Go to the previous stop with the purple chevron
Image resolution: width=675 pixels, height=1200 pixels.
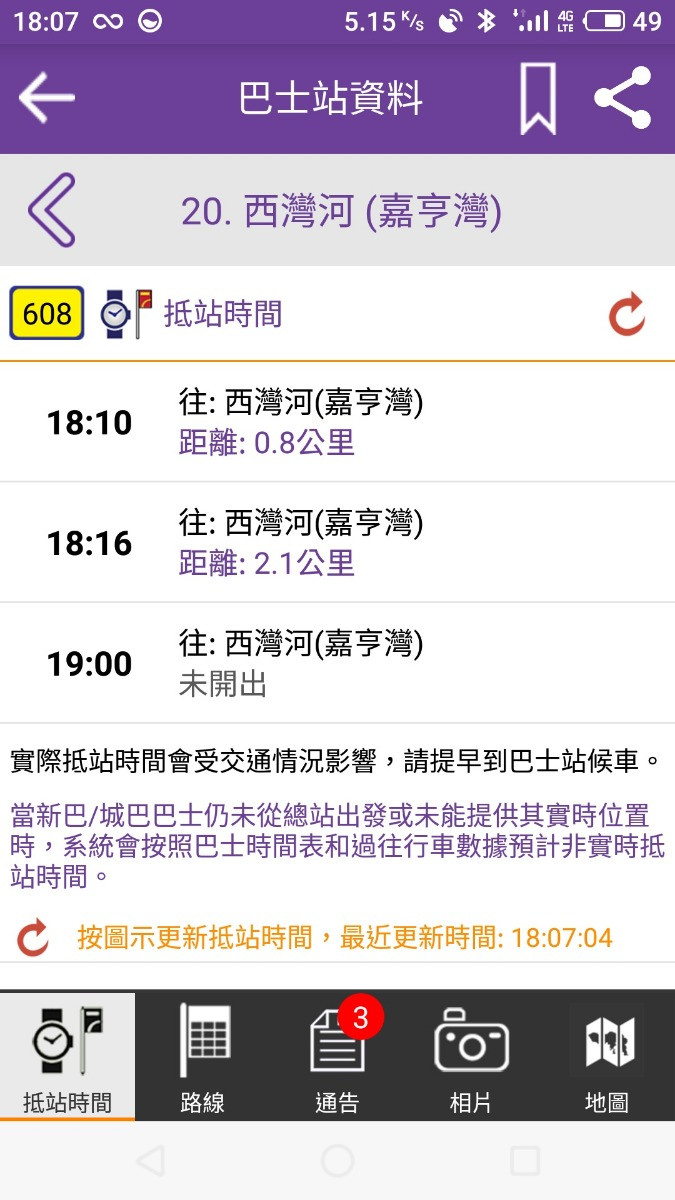[52, 210]
